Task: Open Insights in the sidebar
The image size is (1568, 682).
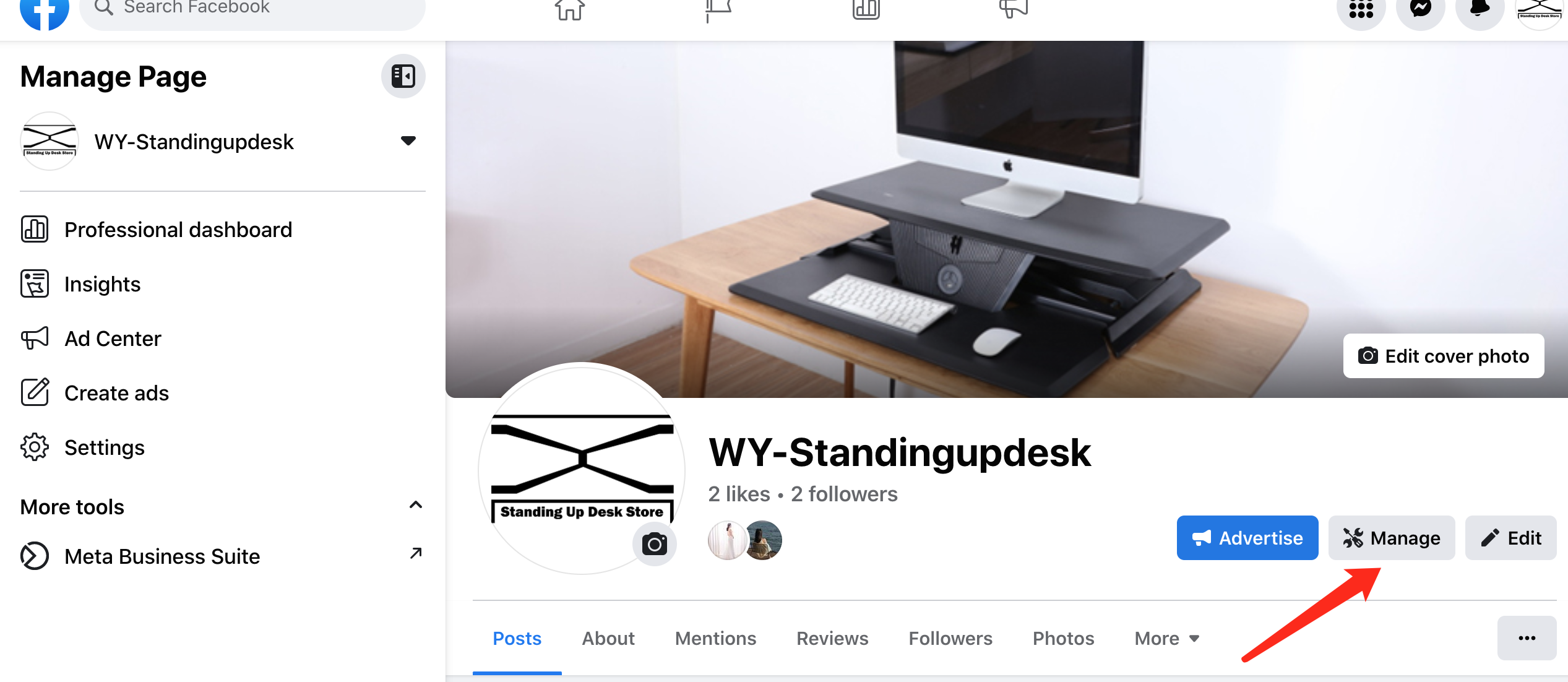Action: click(102, 284)
